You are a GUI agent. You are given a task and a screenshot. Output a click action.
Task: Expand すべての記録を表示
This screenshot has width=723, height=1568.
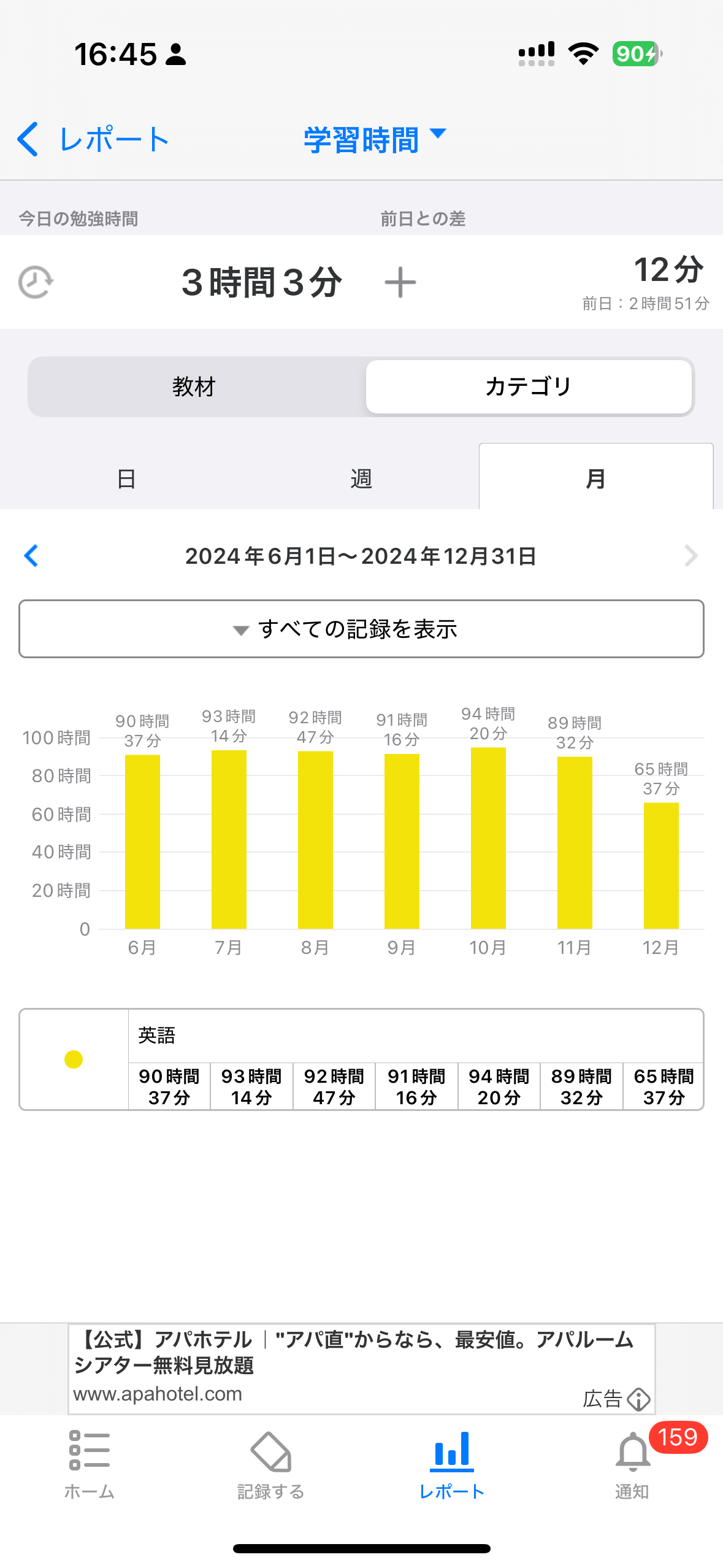(361, 629)
